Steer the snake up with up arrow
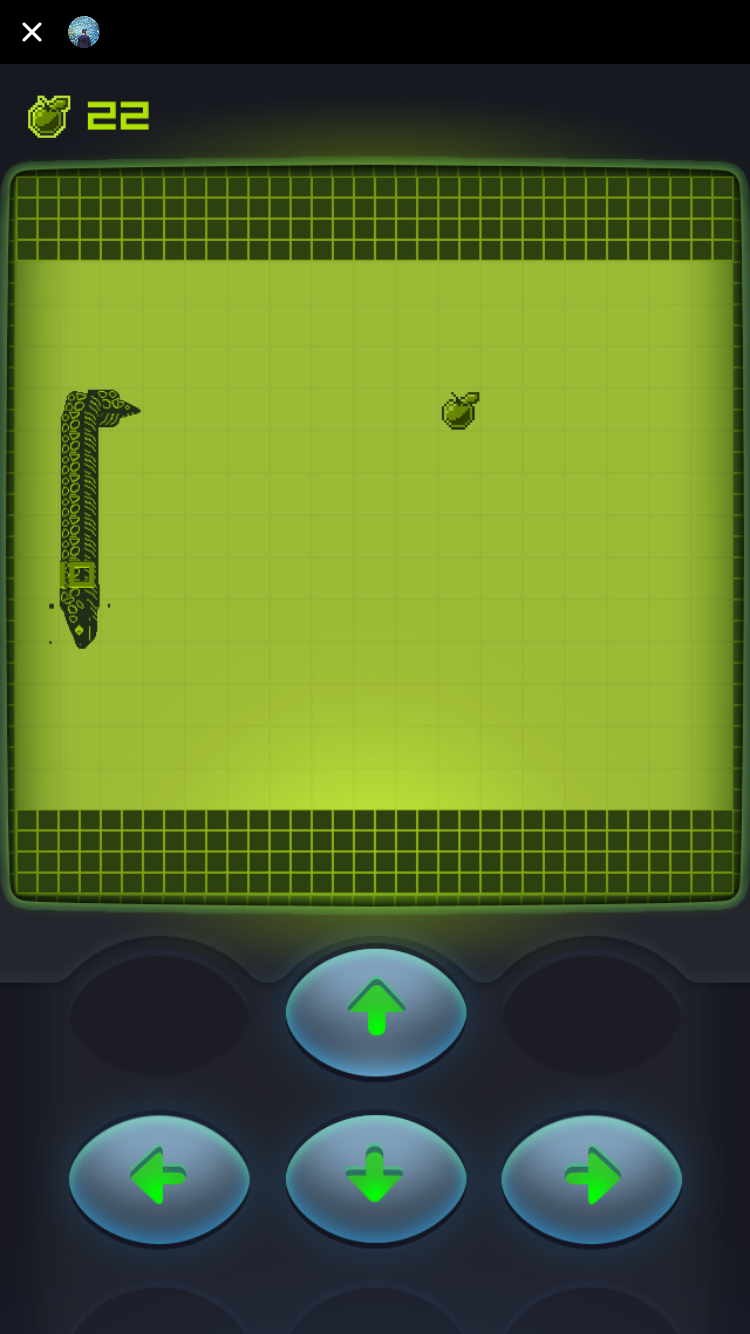Image resolution: width=750 pixels, height=1334 pixels. (376, 1011)
